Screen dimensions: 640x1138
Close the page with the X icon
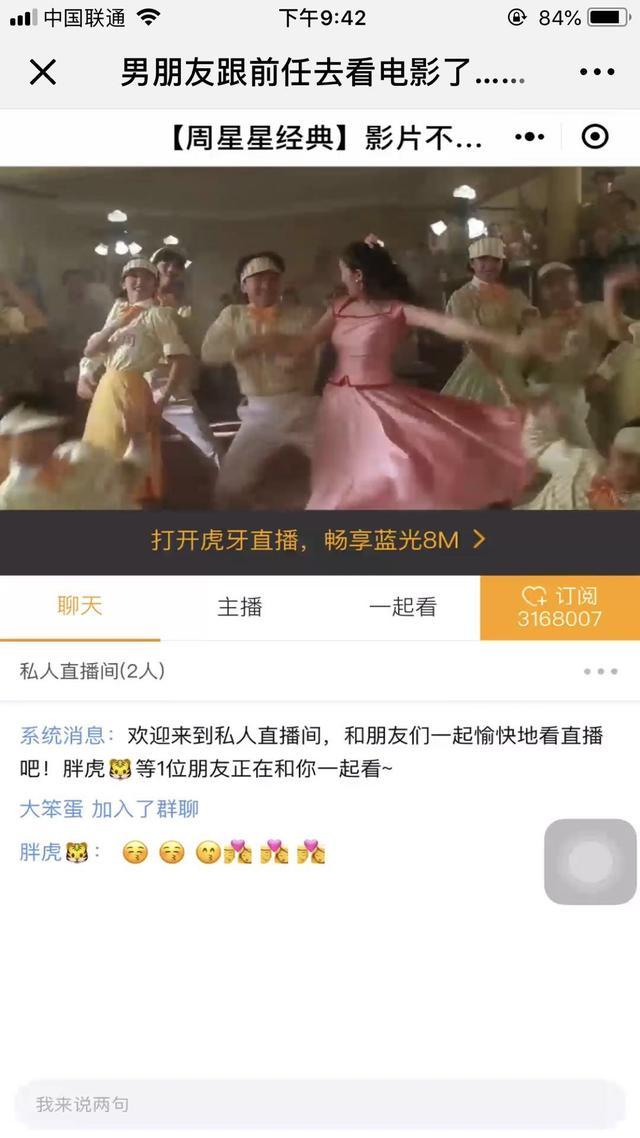43,72
